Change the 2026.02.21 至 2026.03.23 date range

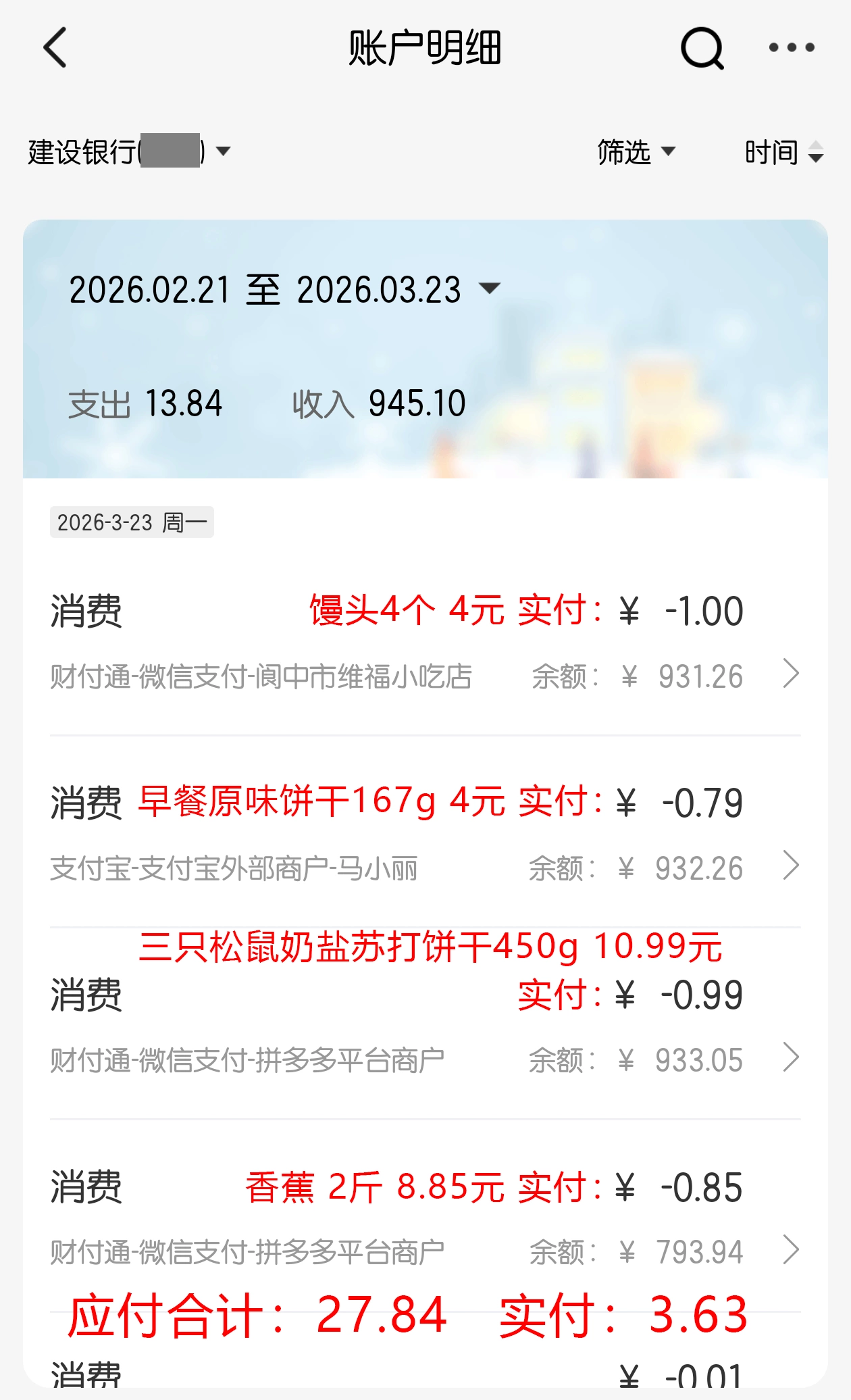click(284, 290)
